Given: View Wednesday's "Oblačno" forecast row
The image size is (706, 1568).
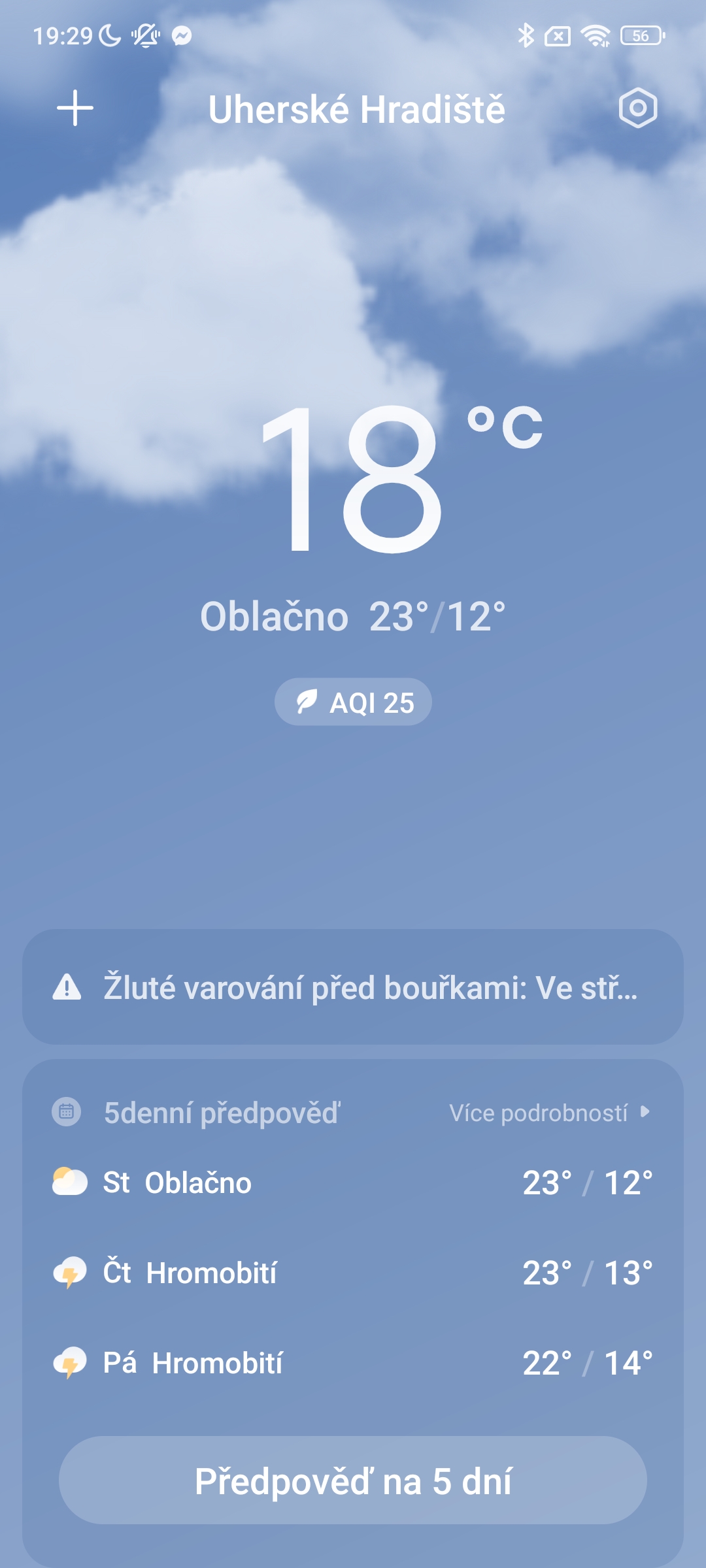Looking at the screenshot, I should tap(353, 1183).
